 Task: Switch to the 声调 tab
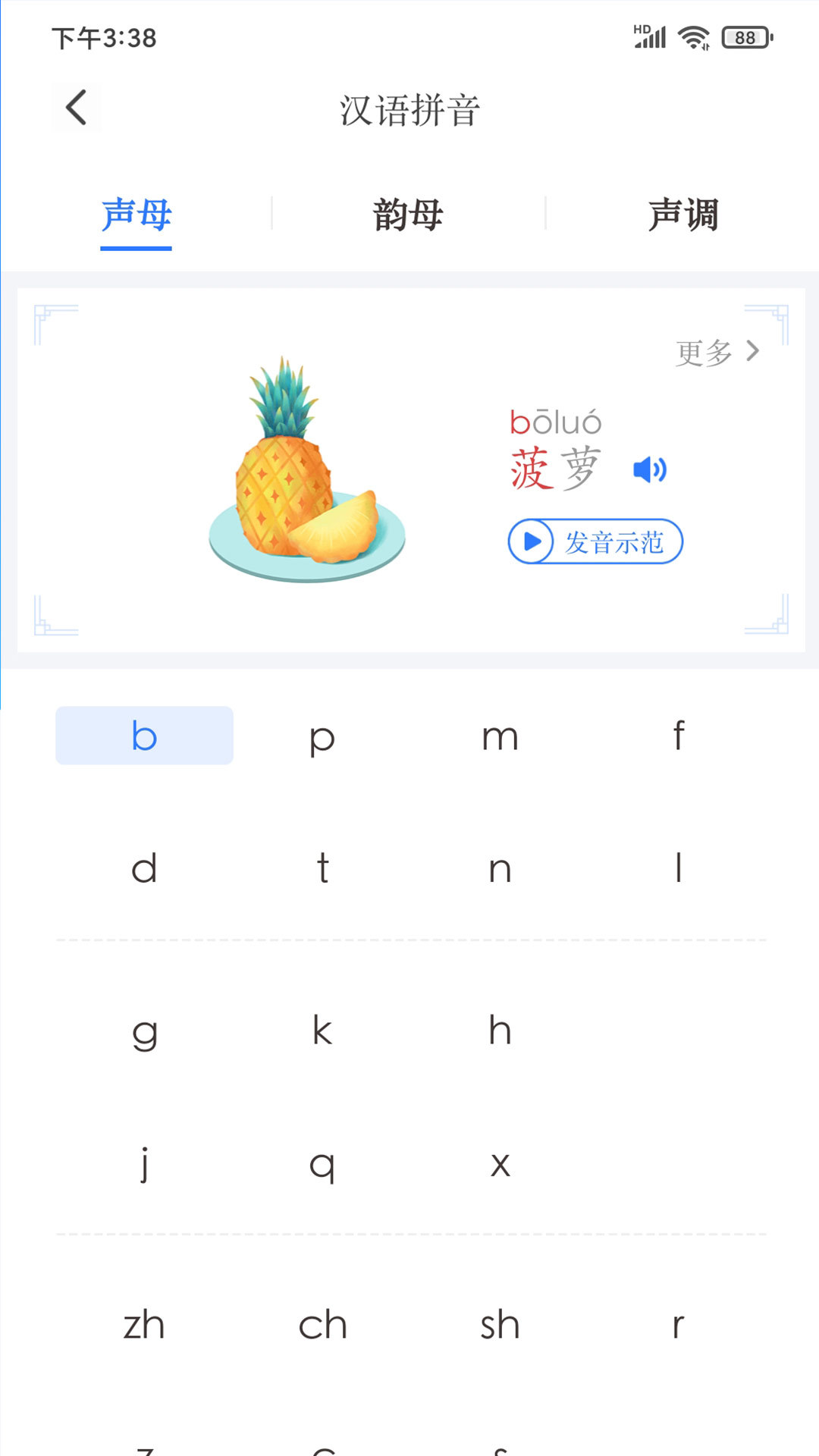pos(682,215)
